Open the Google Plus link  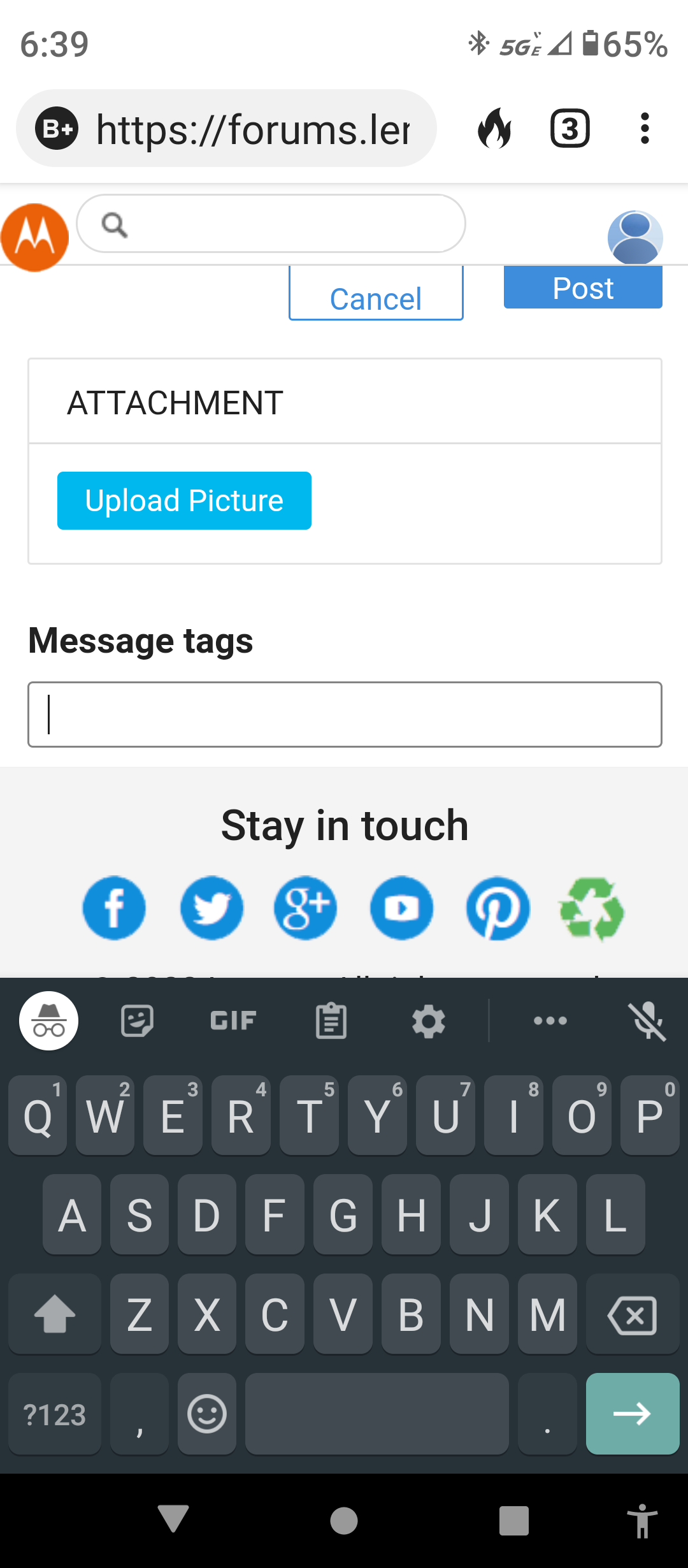(305, 908)
